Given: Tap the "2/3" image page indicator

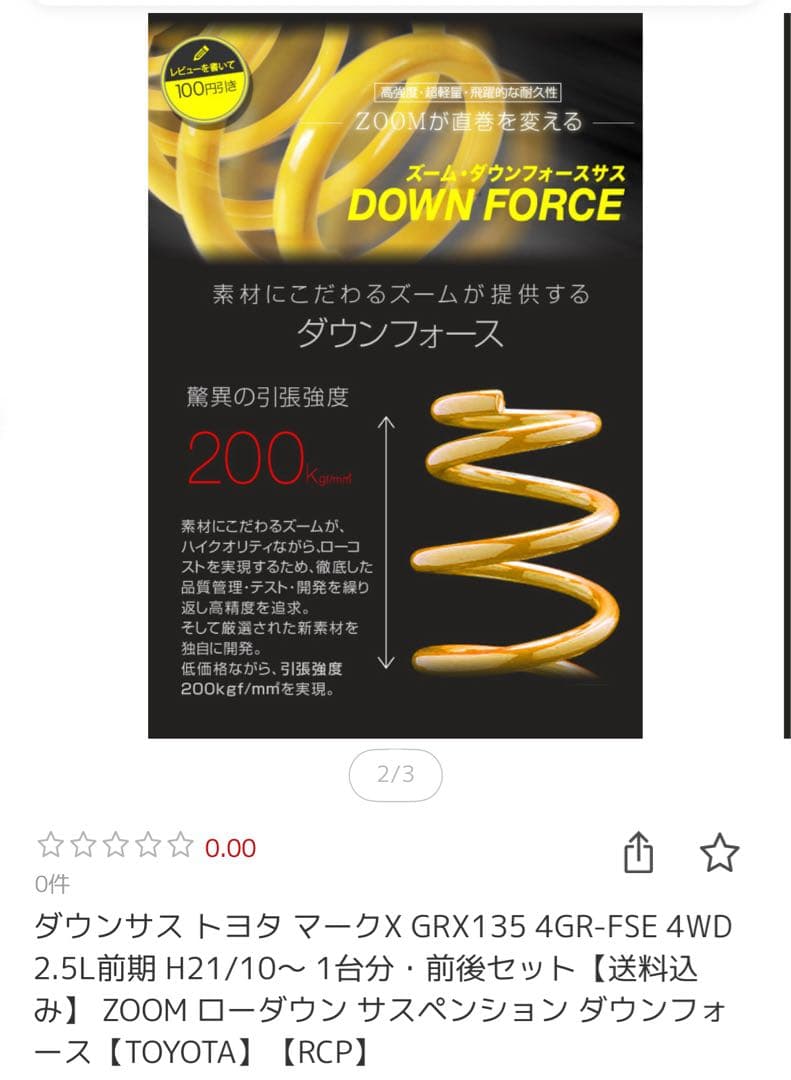Looking at the screenshot, I should (x=396, y=773).
